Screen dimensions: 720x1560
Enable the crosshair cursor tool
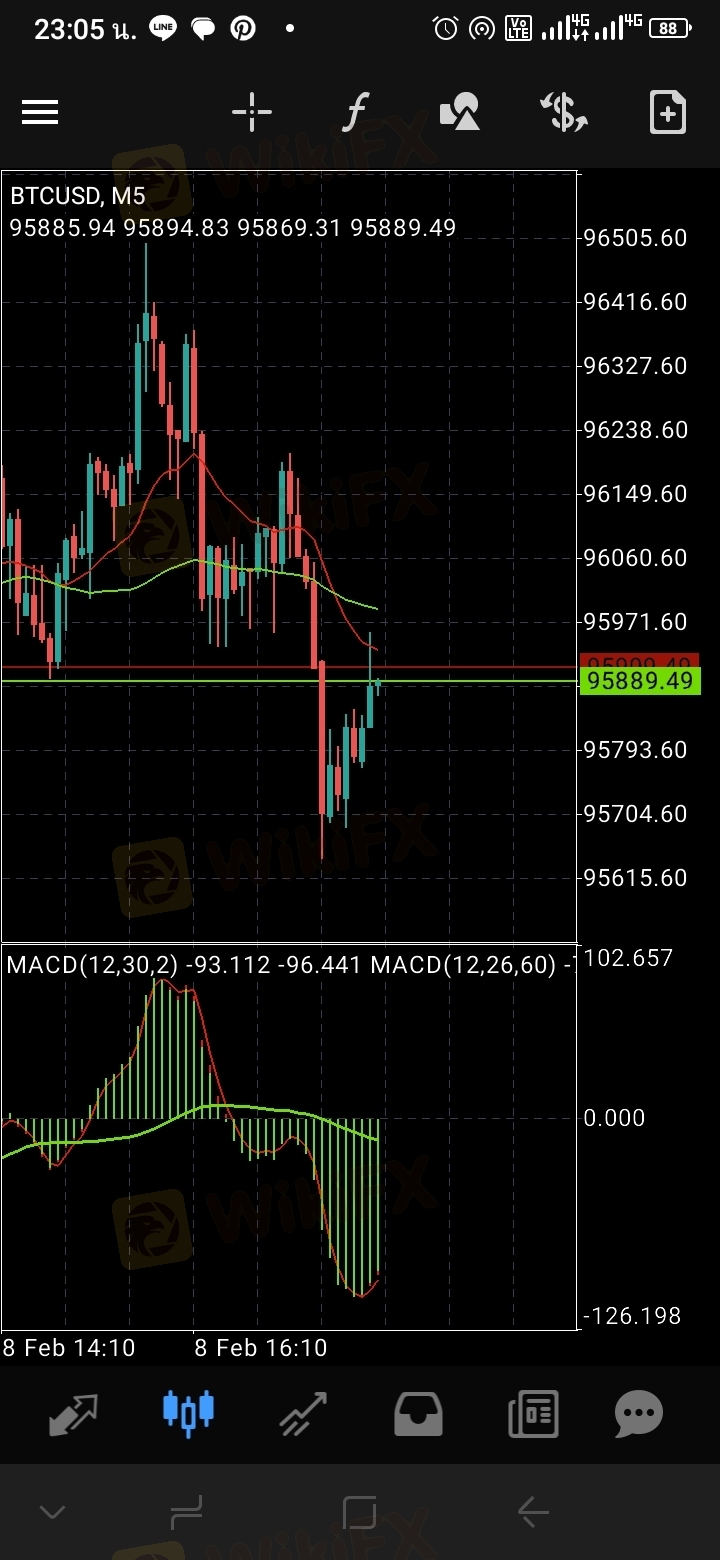[252, 112]
